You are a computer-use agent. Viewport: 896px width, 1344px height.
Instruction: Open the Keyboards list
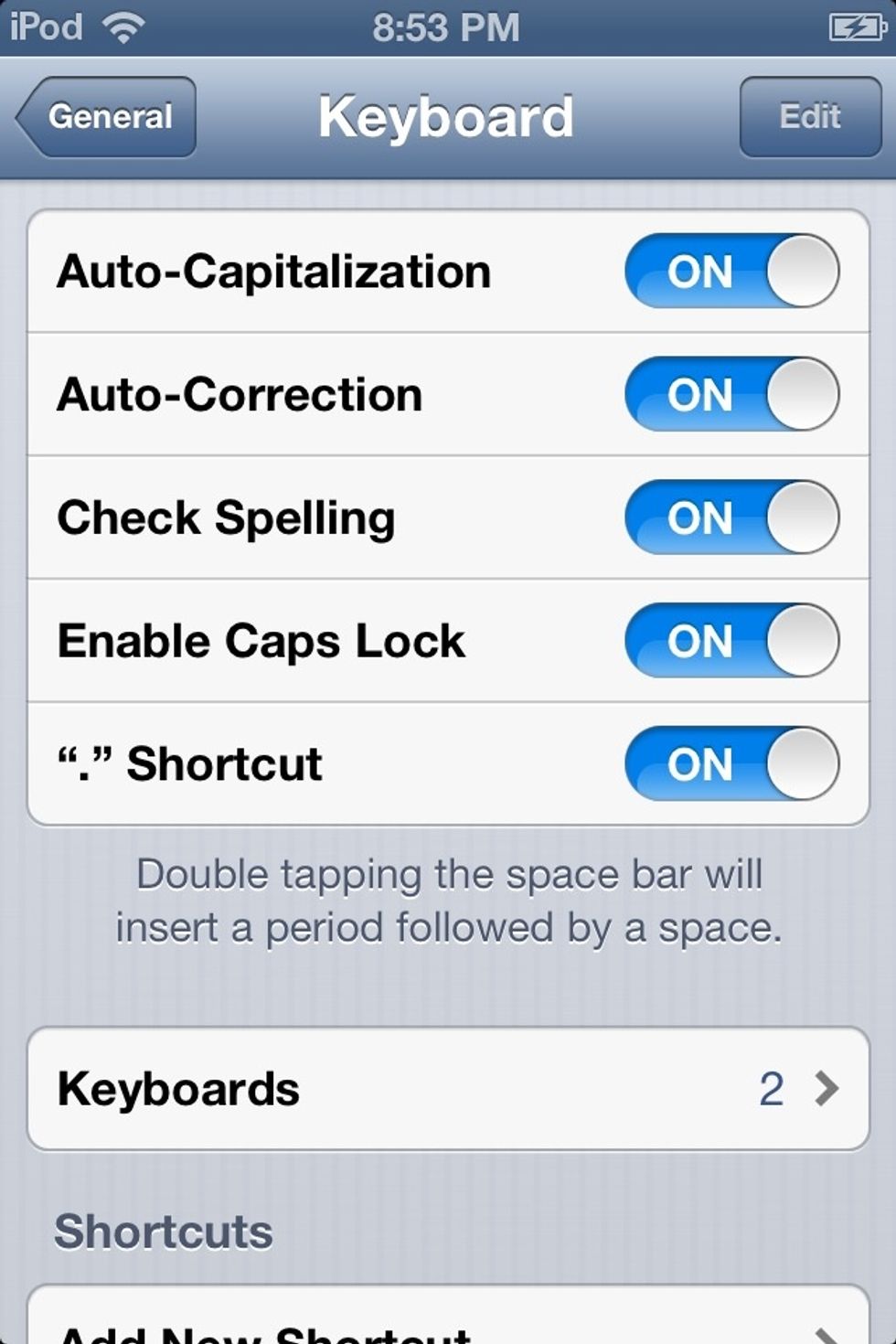tap(448, 1088)
